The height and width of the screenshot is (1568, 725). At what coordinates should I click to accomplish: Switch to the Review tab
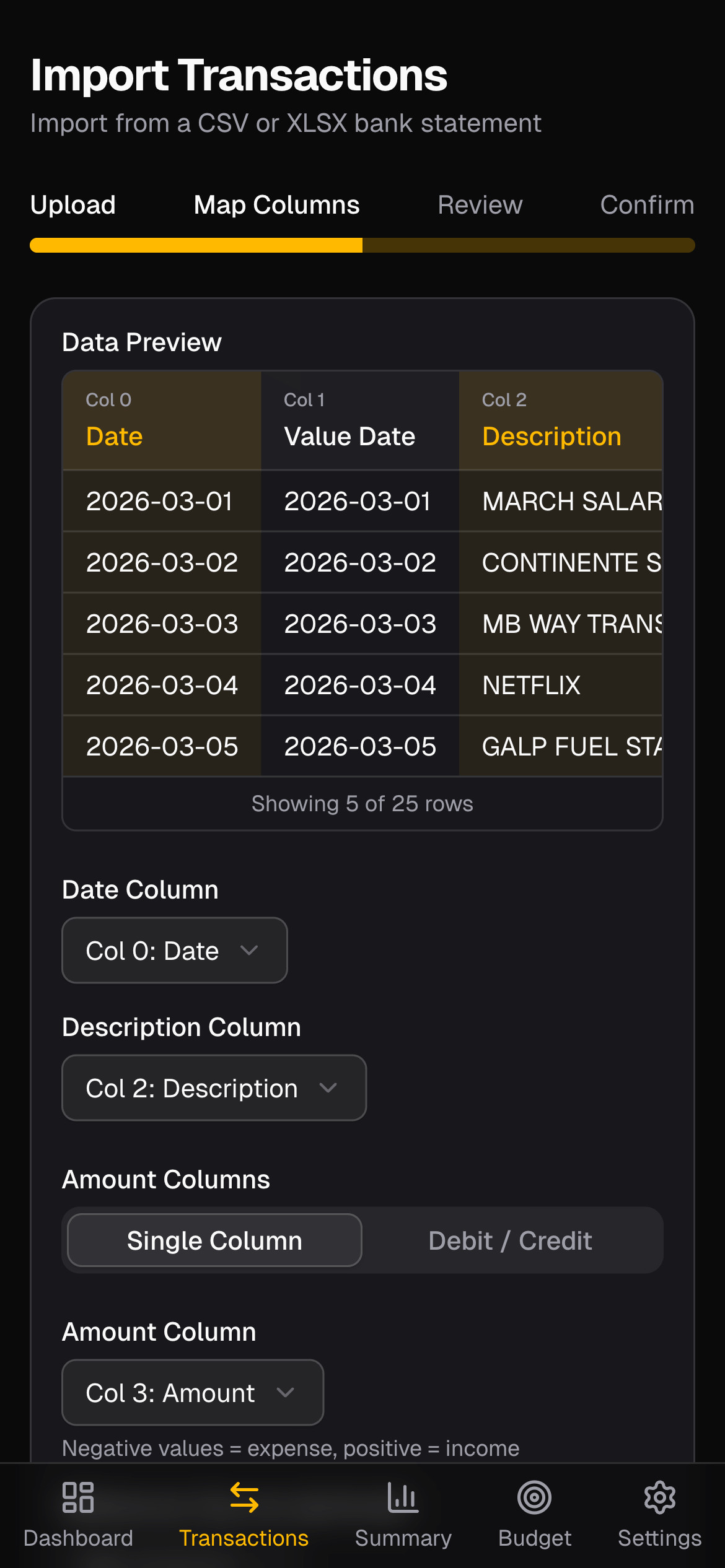(479, 204)
